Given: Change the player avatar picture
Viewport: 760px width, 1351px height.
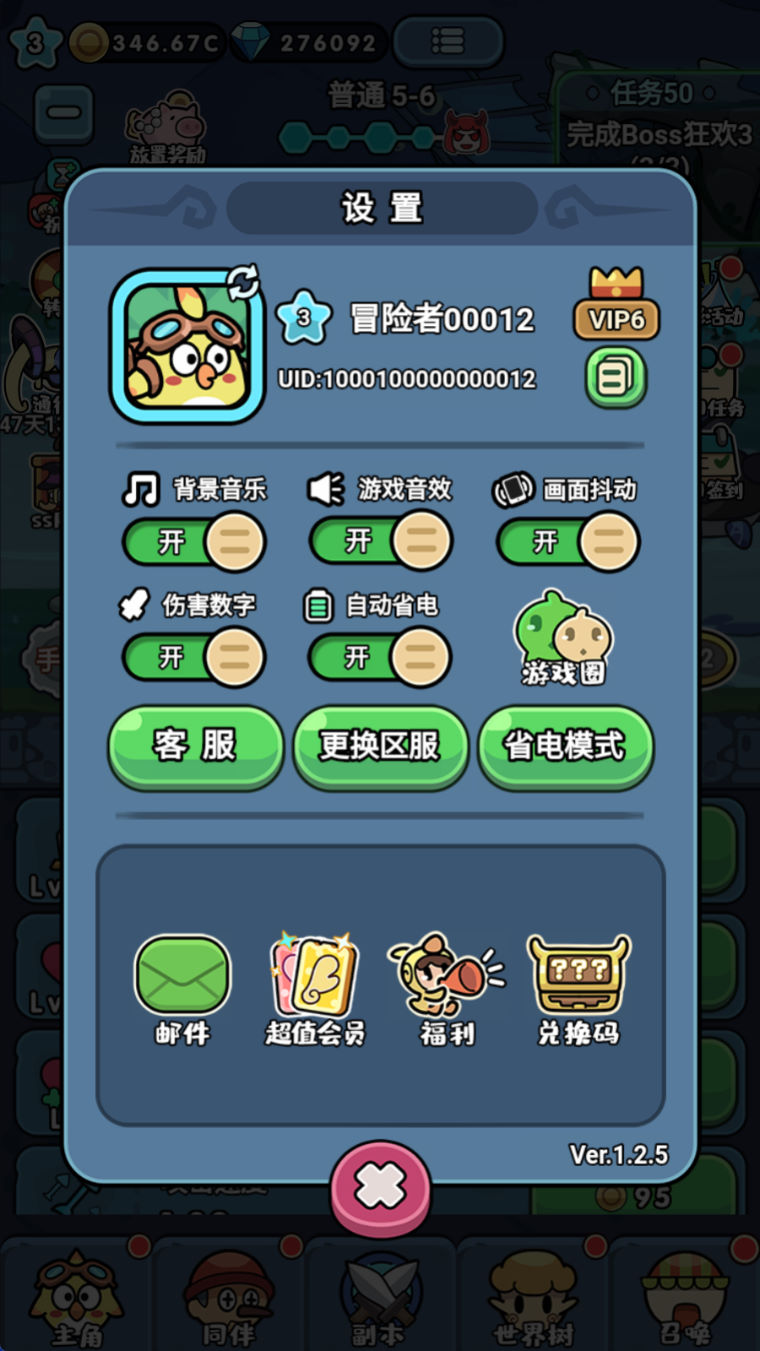Looking at the screenshot, I should (187, 346).
